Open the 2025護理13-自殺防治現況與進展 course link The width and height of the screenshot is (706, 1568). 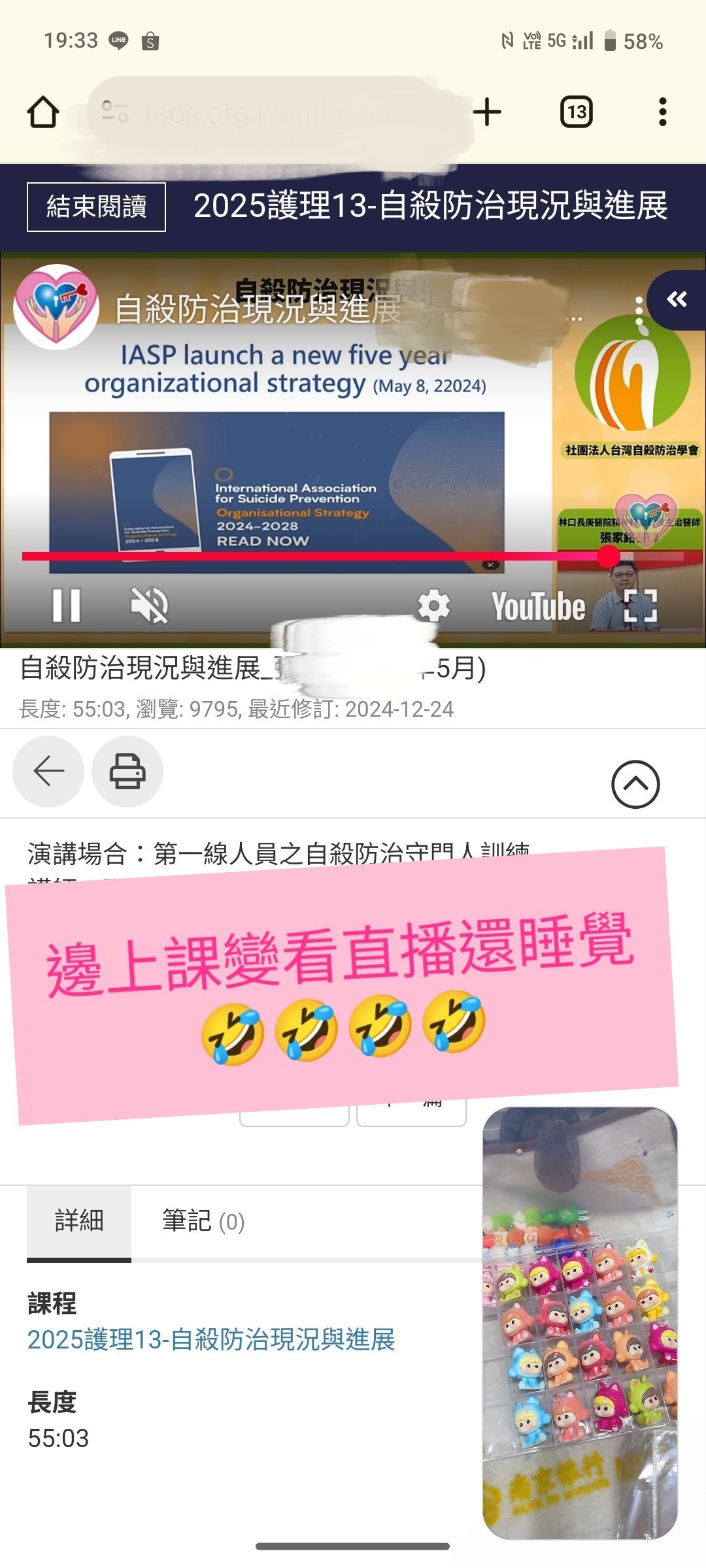(x=211, y=1340)
